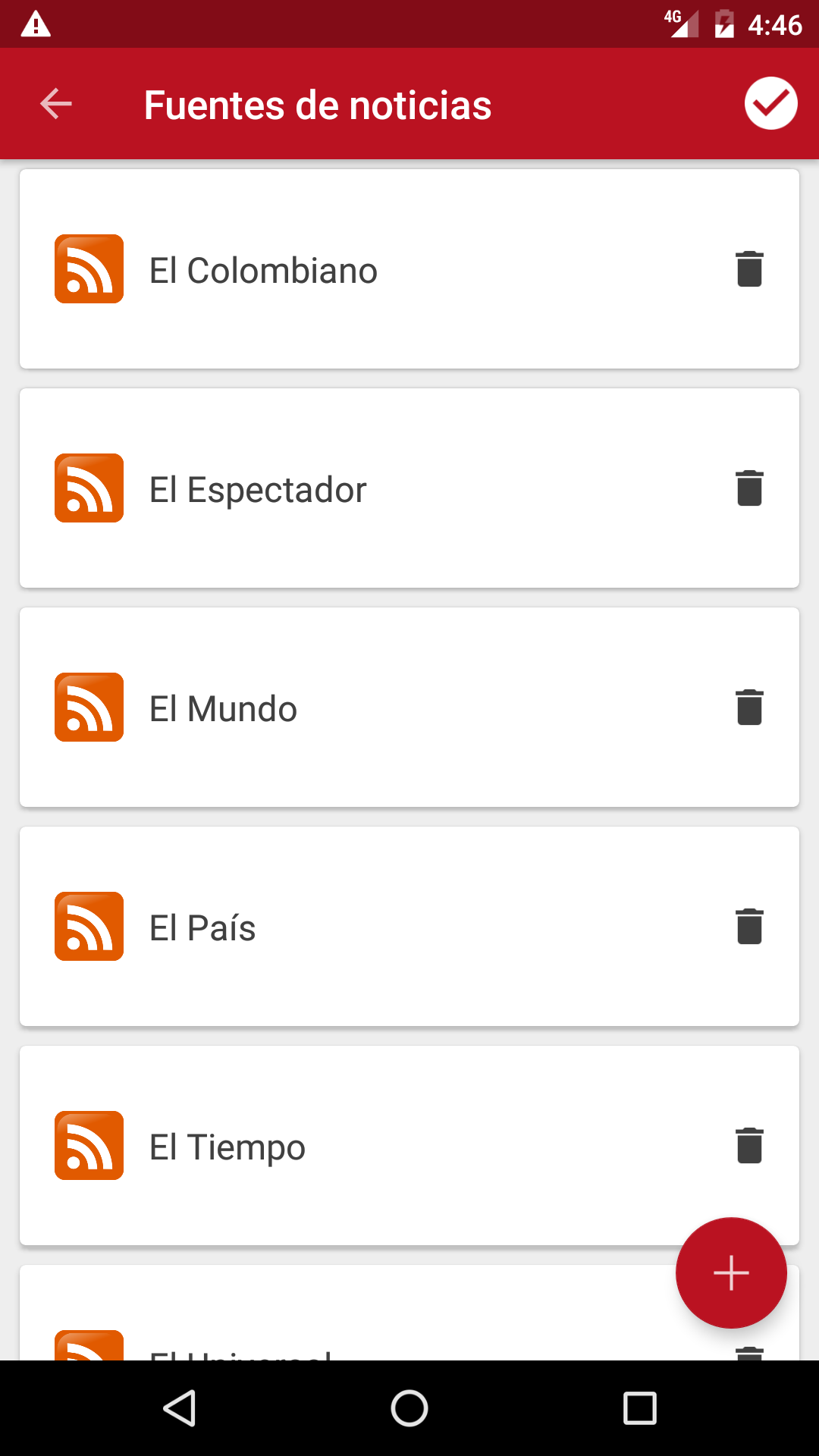The height and width of the screenshot is (1456, 819).
Task: Go back using the toolbar arrow
Action: (x=56, y=104)
